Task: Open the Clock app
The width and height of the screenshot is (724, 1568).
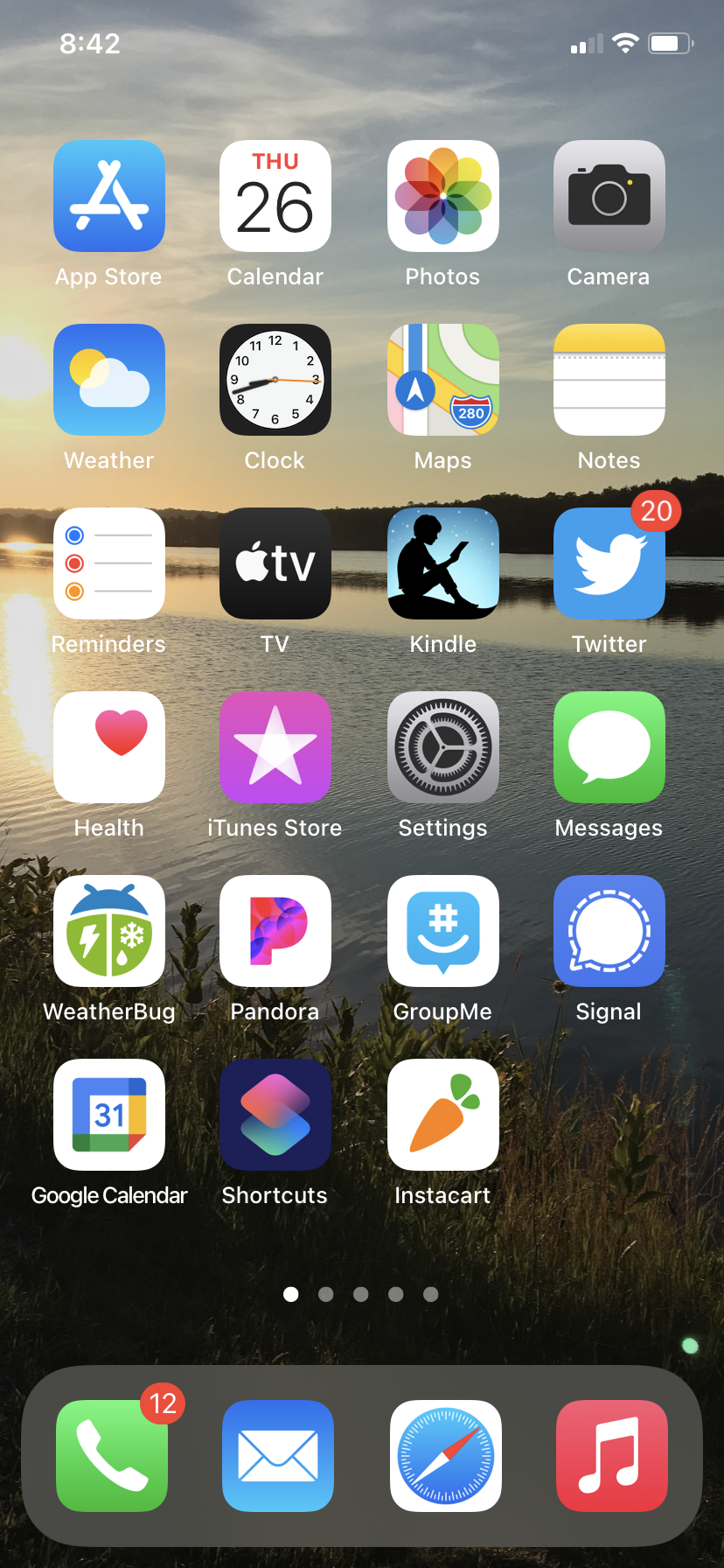Action: (275, 380)
